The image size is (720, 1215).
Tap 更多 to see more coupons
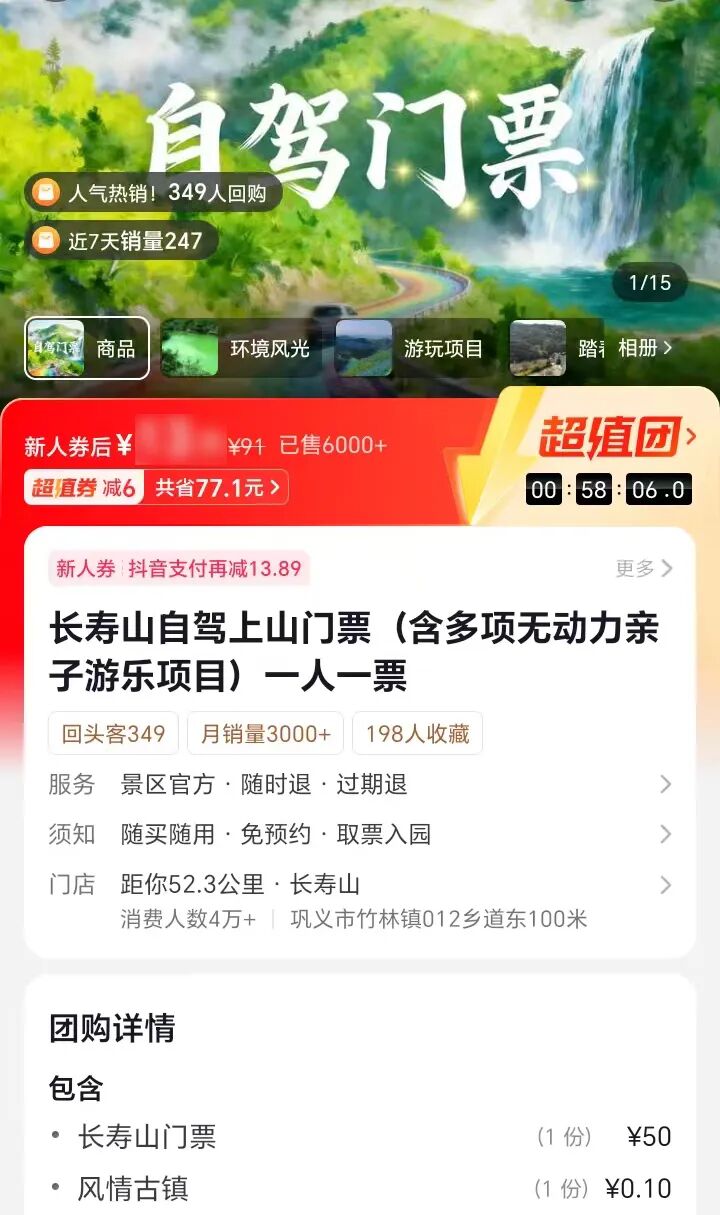[x=644, y=569]
